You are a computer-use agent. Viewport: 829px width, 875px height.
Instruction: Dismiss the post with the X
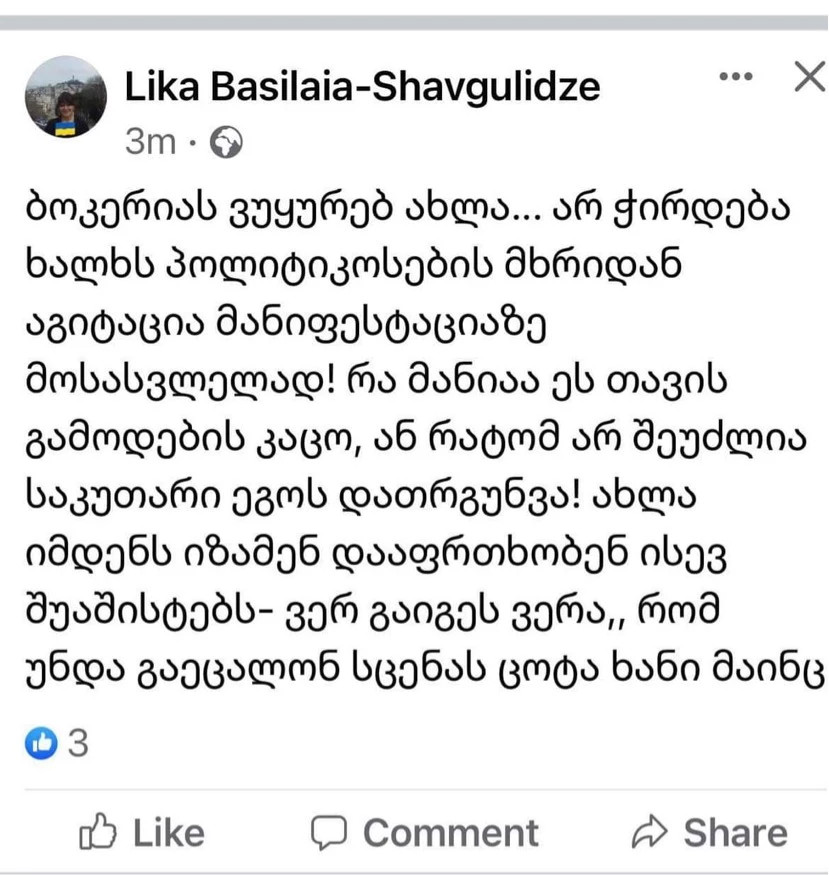coord(808,77)
